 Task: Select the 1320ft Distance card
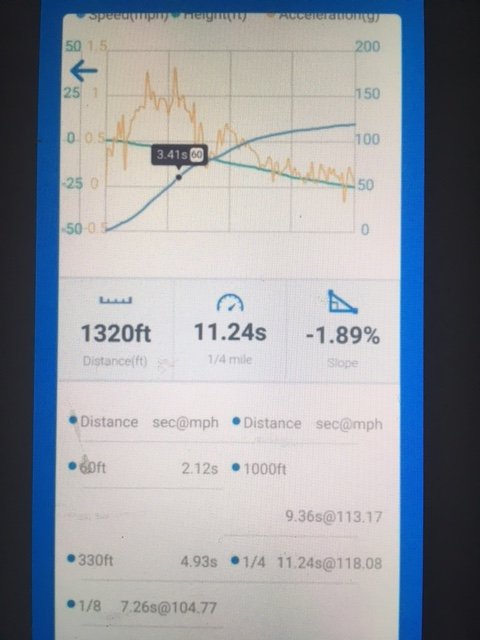117,331
